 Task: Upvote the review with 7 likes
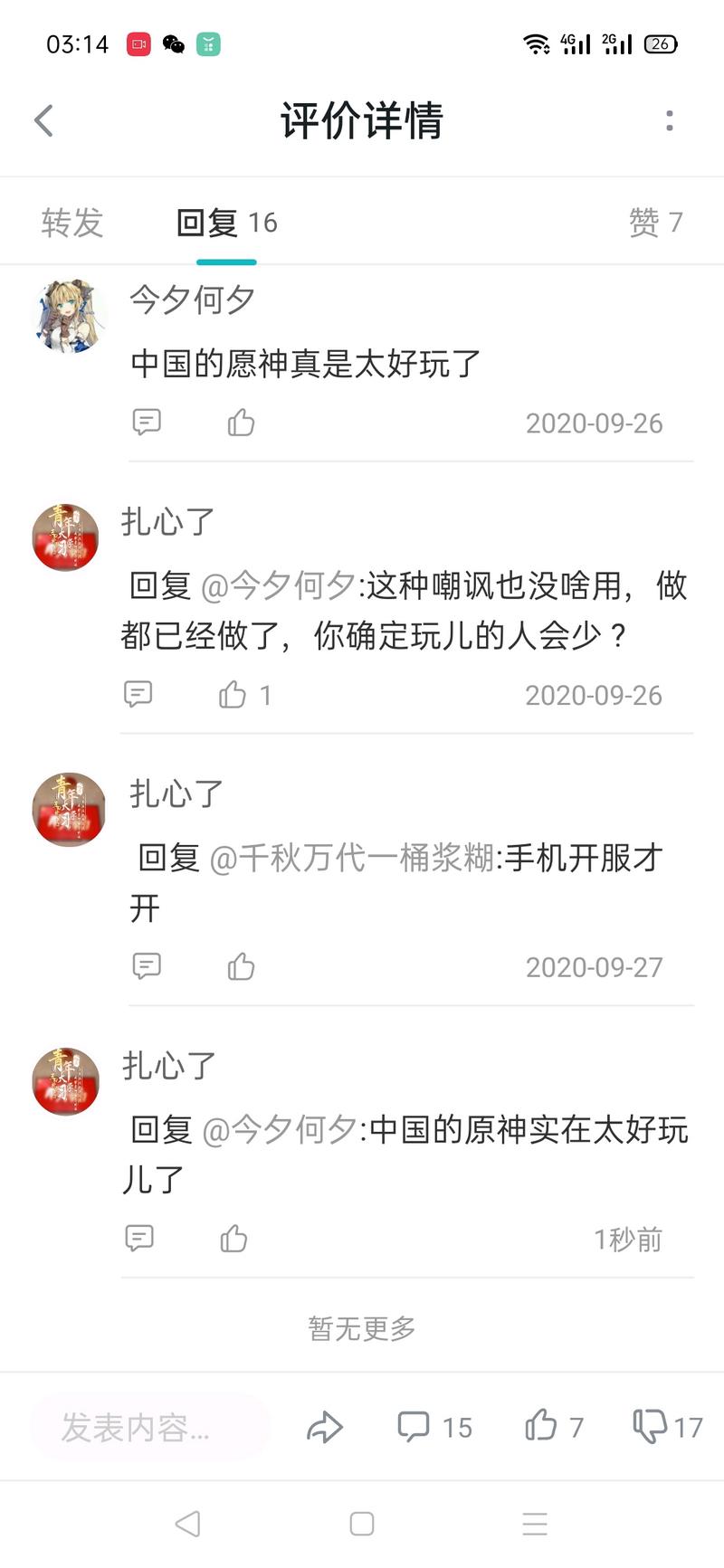pos(554,1427)
